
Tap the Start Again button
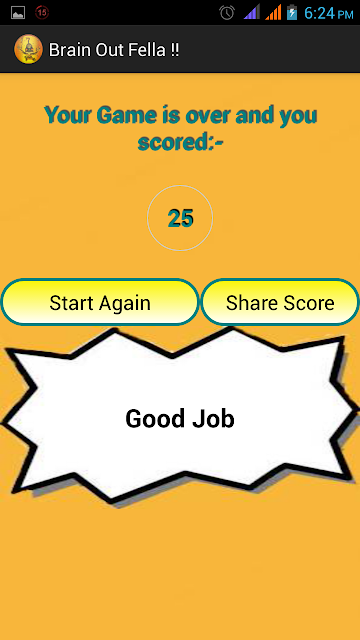(100, 302)
